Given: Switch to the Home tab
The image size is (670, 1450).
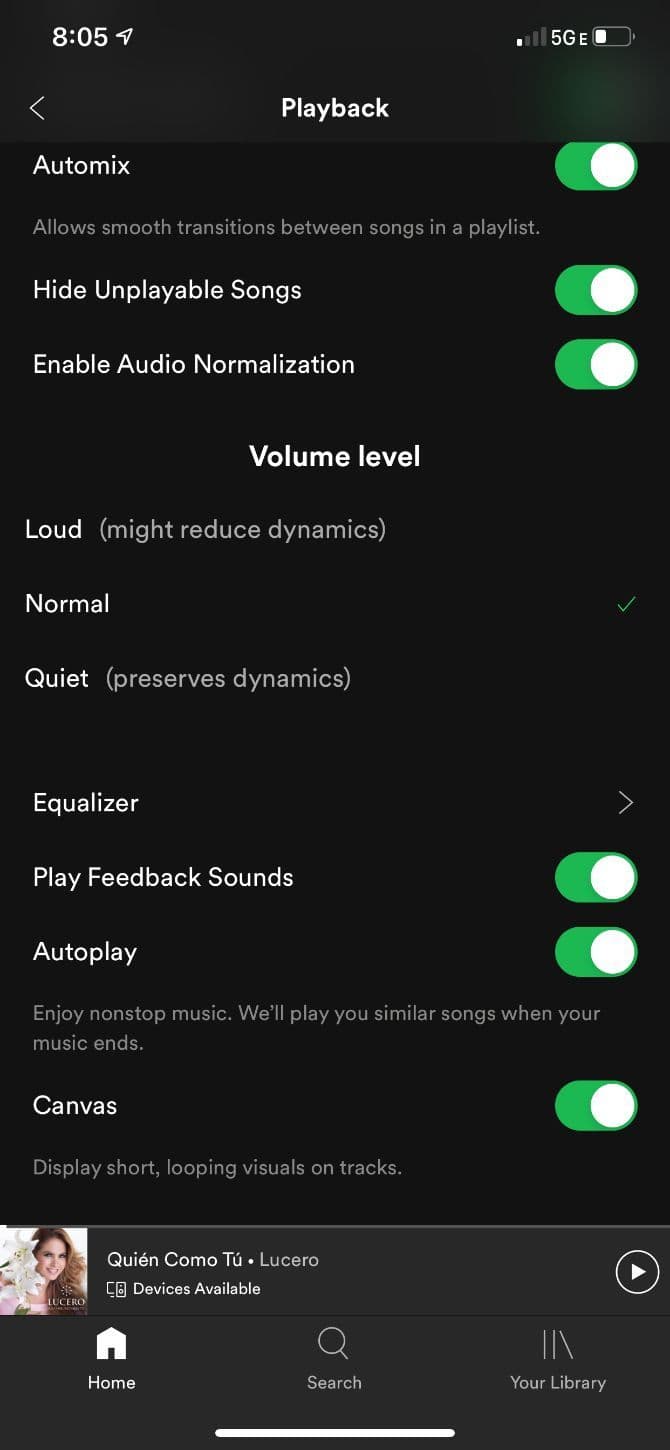Looking at the screenshot, I should (x=111, y=1358).
